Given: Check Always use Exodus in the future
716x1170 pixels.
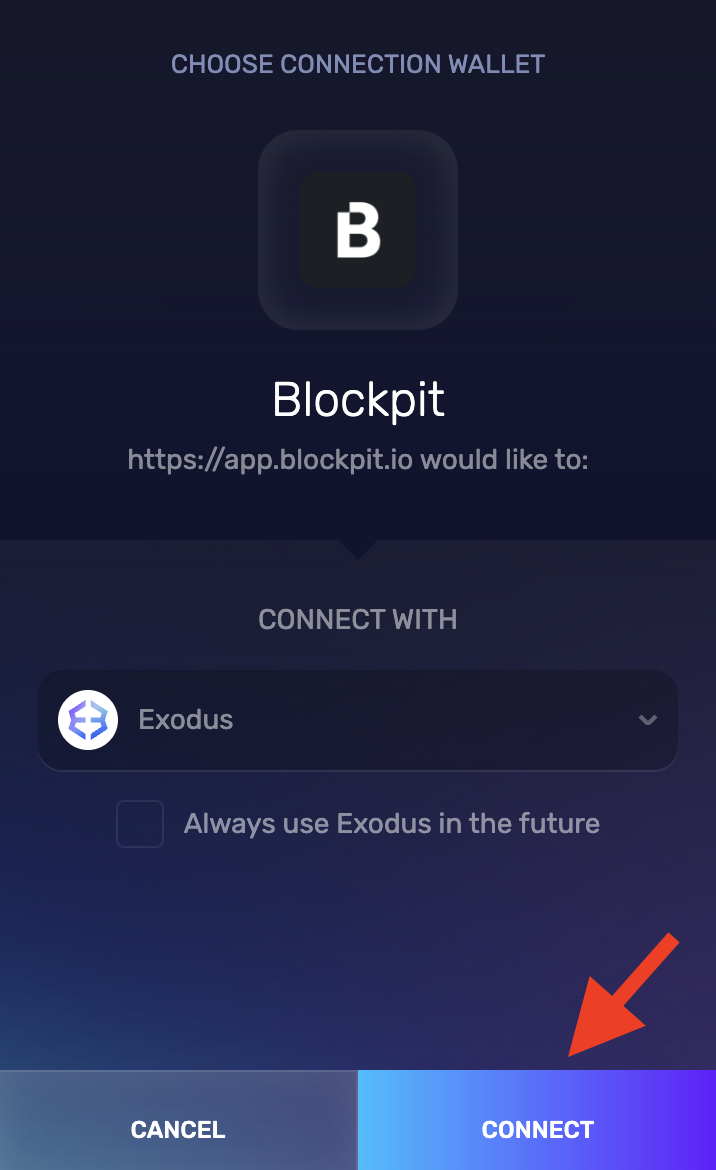Looking at the screenshot, I should (140, 824).
